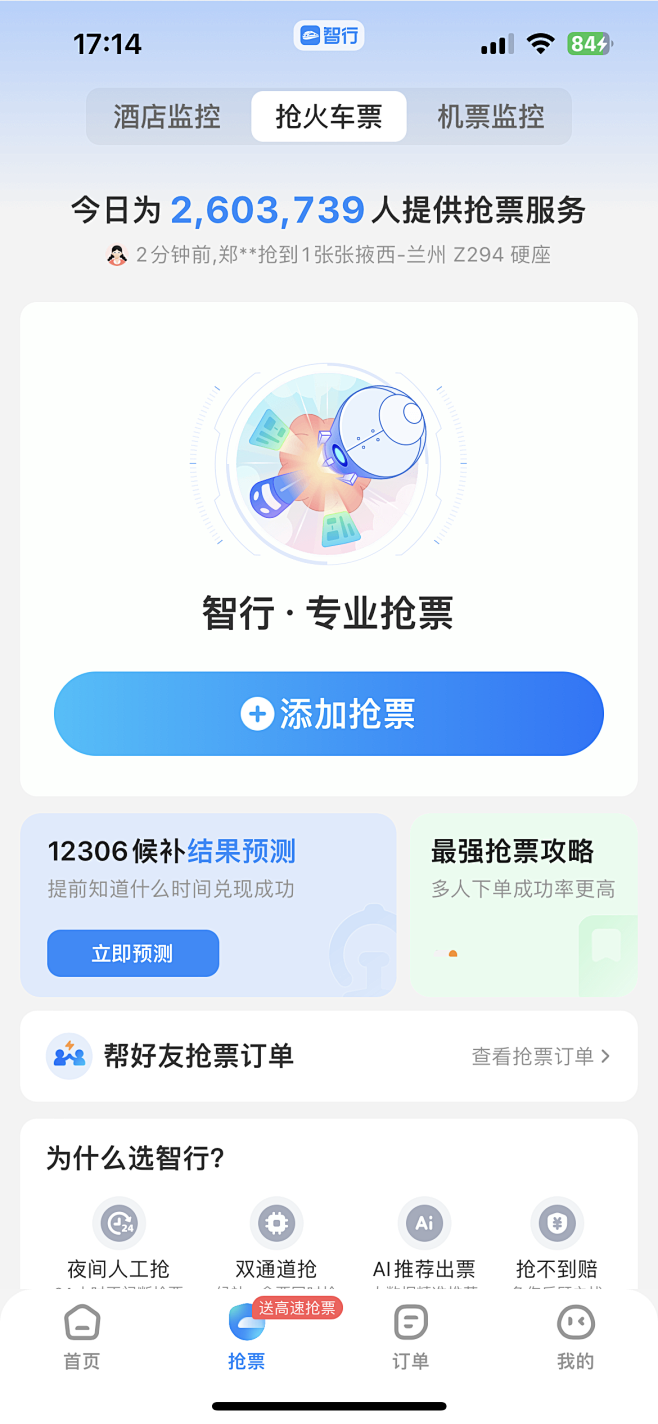Switch to the 订单 tab
The image size is (658, 1424).
[x=411, y=1337]
